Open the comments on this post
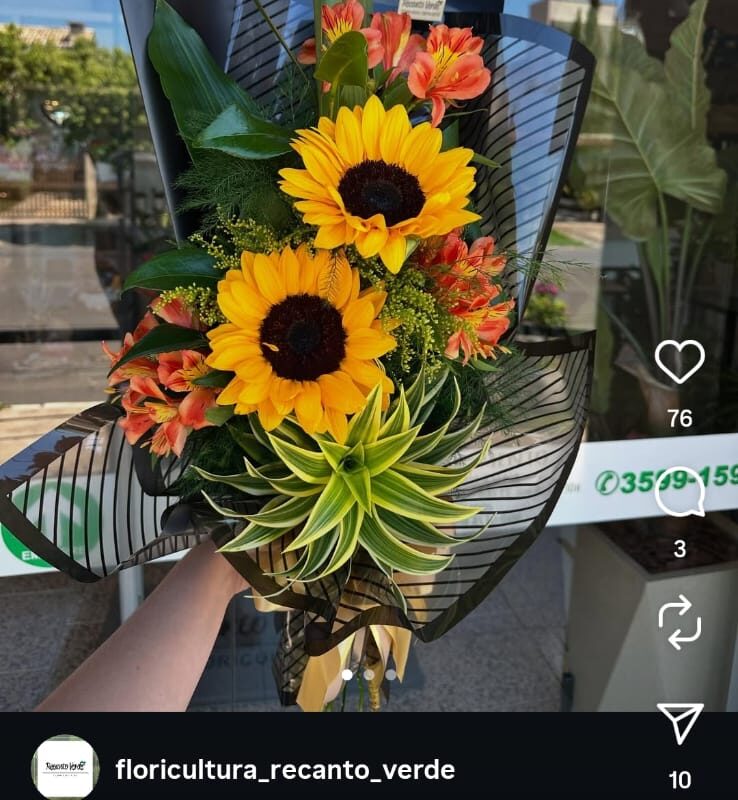The height and width of the screenshot is (800, 738). (679, 492)
